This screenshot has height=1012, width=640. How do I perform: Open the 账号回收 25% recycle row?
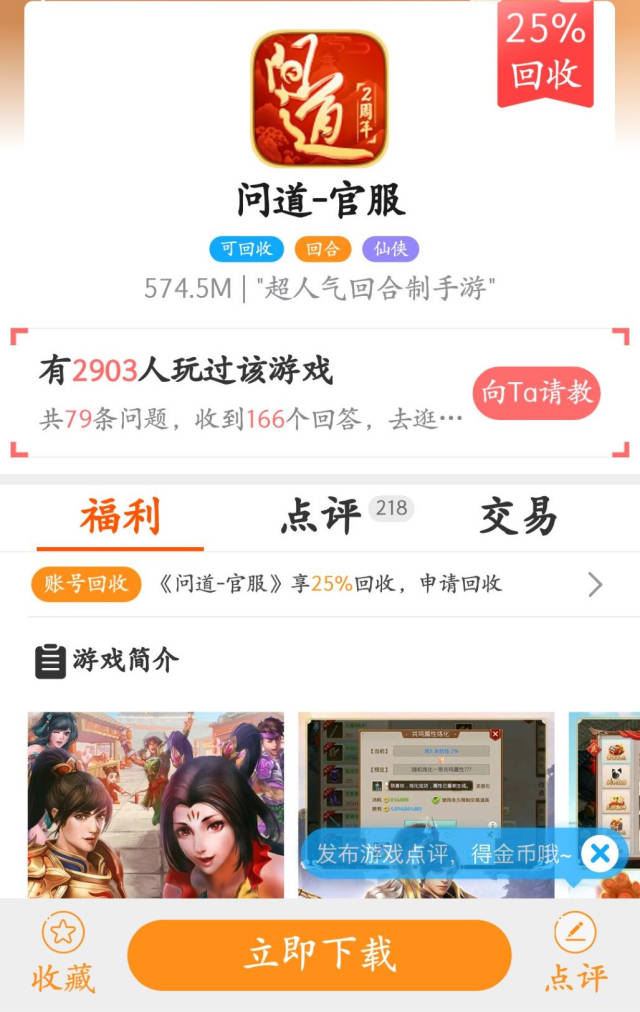tap(320, 584)
